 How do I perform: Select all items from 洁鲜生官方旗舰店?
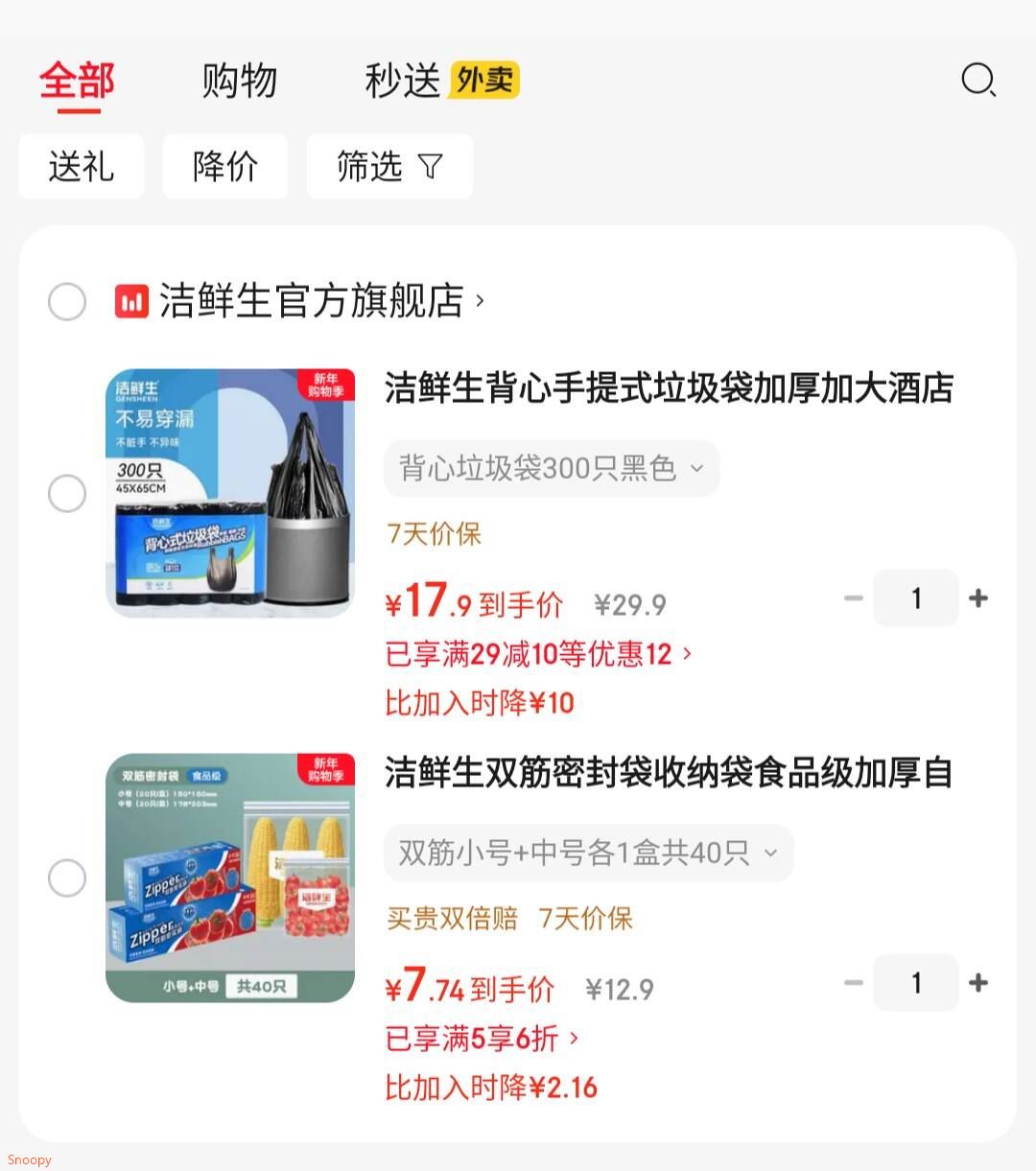67,302
